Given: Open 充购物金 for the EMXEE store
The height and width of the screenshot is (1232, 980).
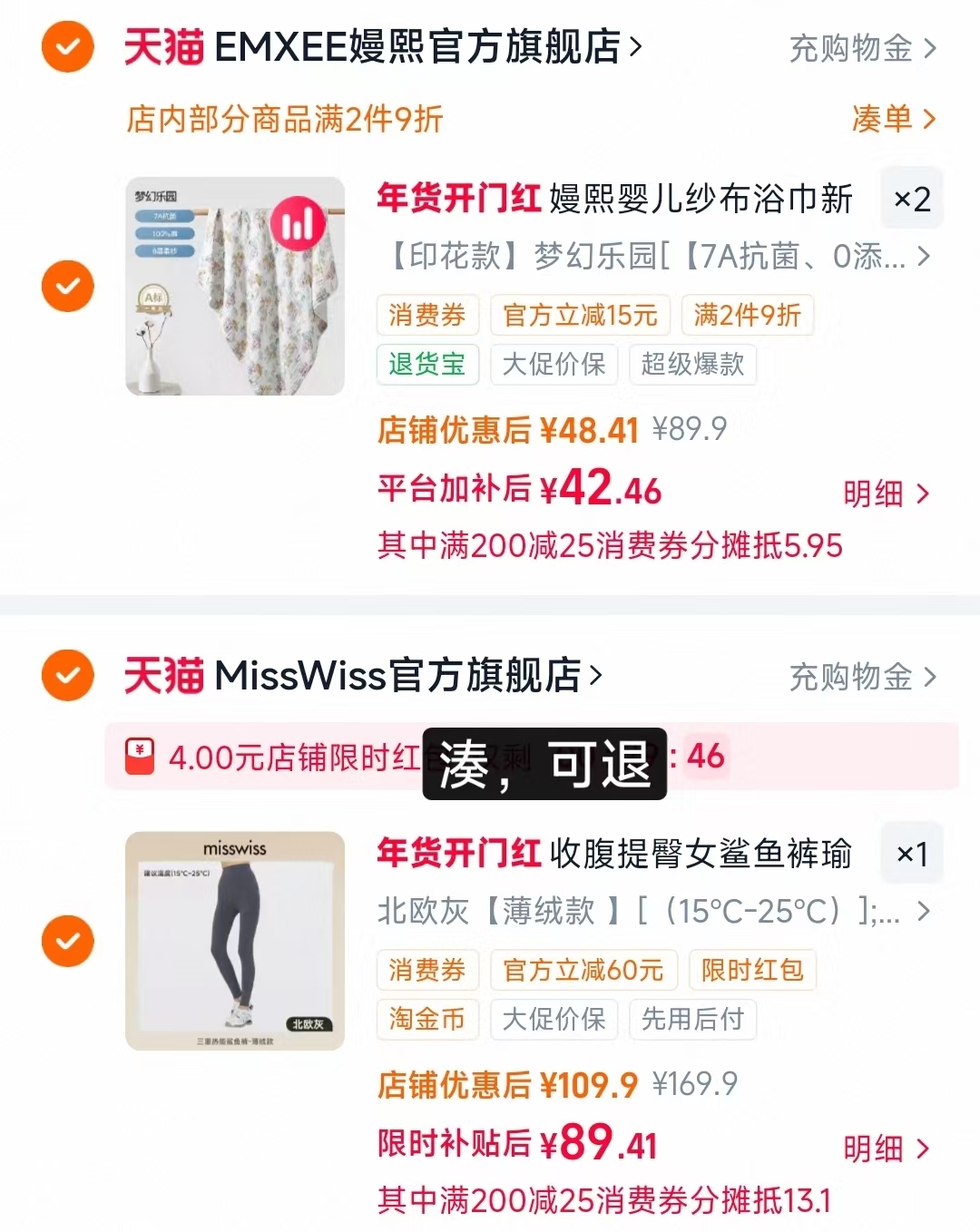Looking at the screenshot, I should click(x=851, y=47).
